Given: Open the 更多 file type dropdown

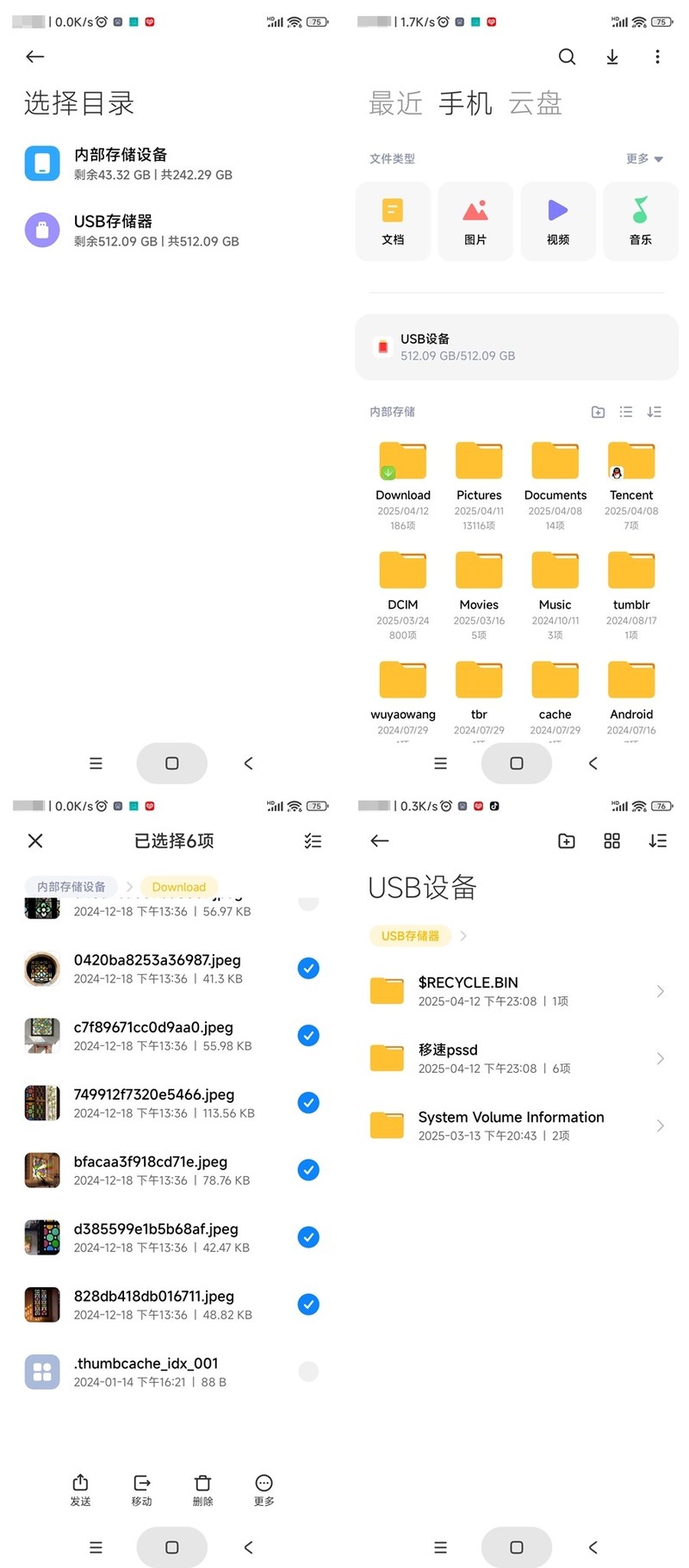Looking at the screenshot, I should coord(642,158).
